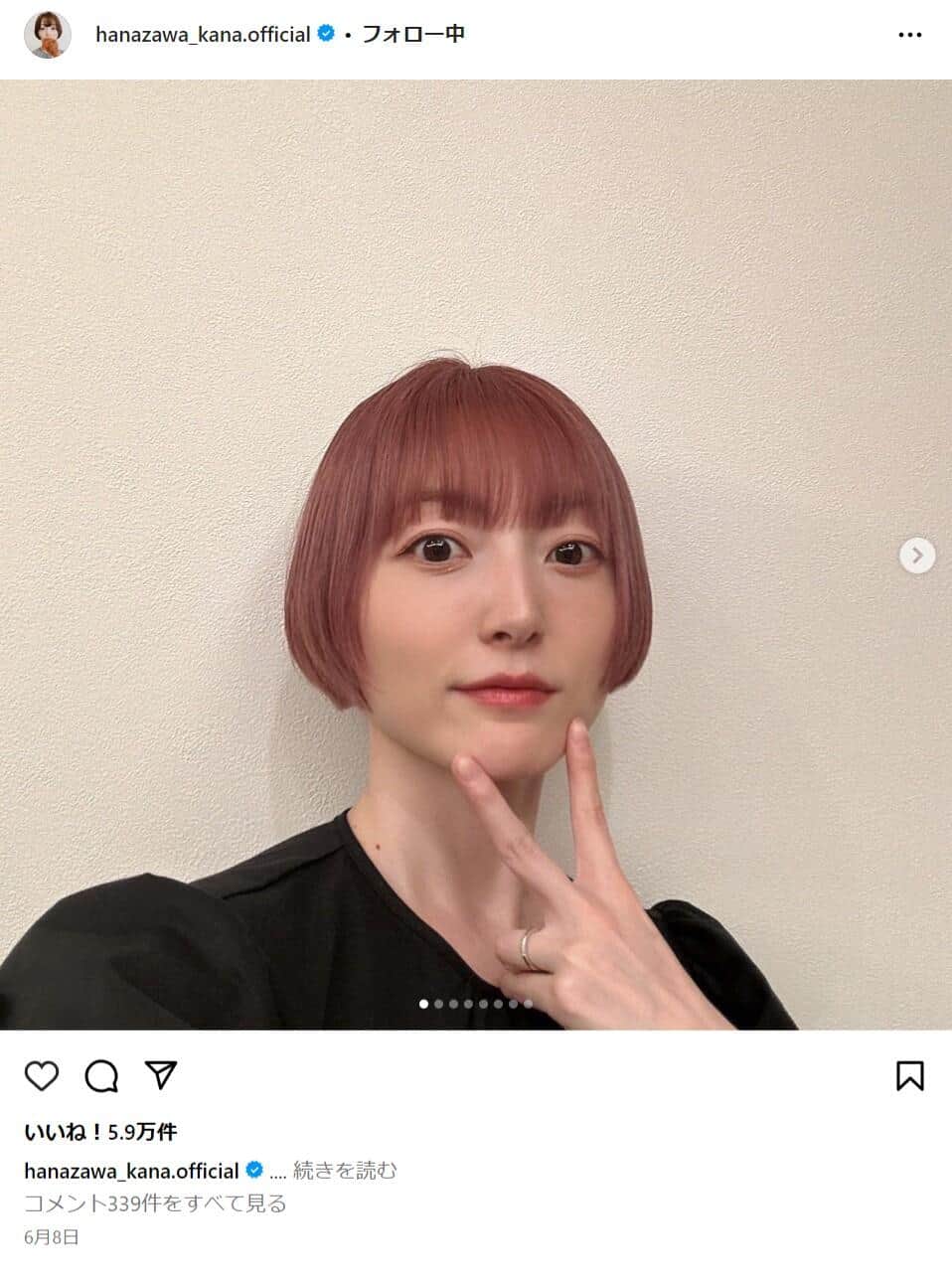Open the username in the header
The height and width of the screenshot is (1281, 952).
click(203, 35)
